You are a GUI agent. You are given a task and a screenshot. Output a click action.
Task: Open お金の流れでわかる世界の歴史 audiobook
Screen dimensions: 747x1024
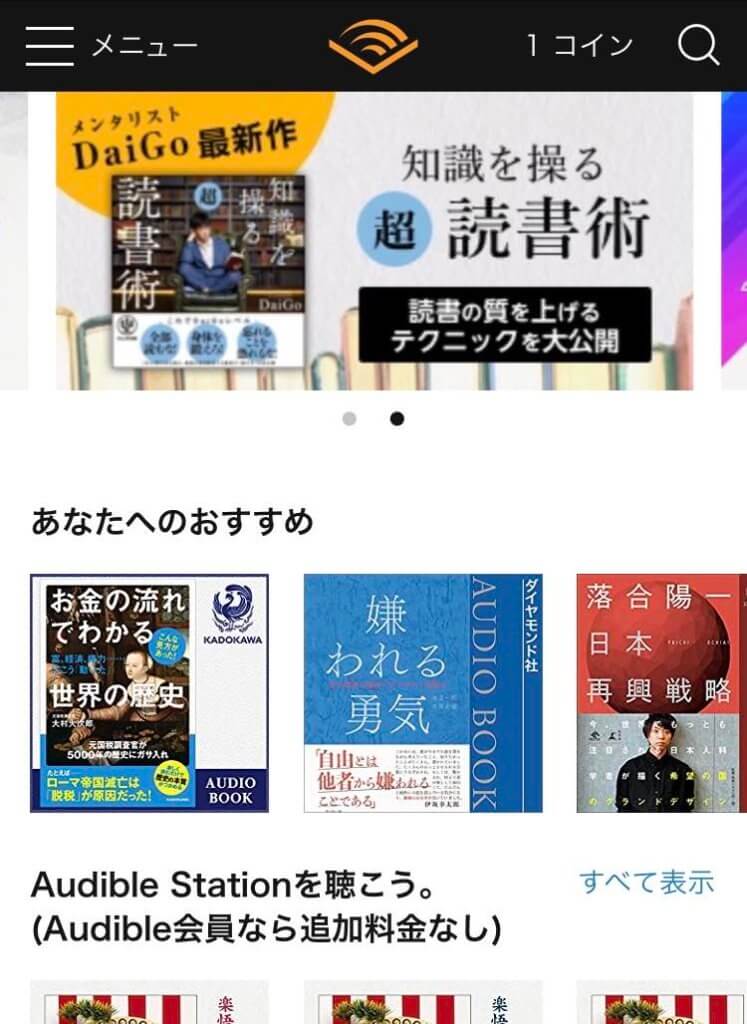(x=149, y=693)
